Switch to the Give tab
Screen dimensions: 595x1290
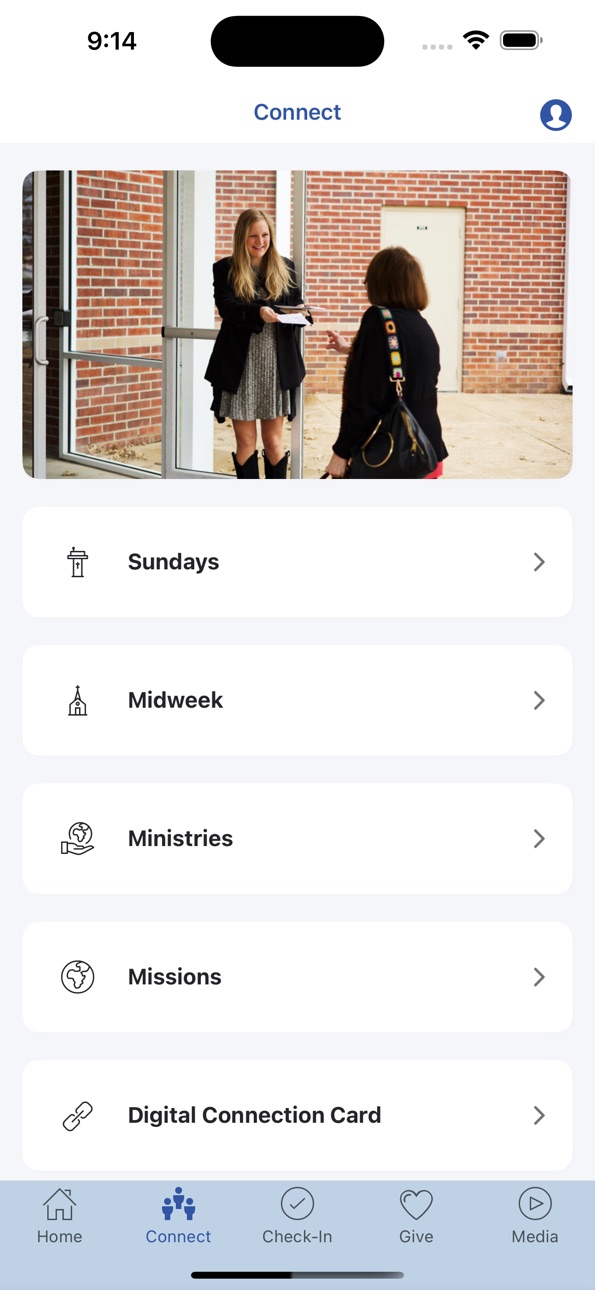point(416,1216)
